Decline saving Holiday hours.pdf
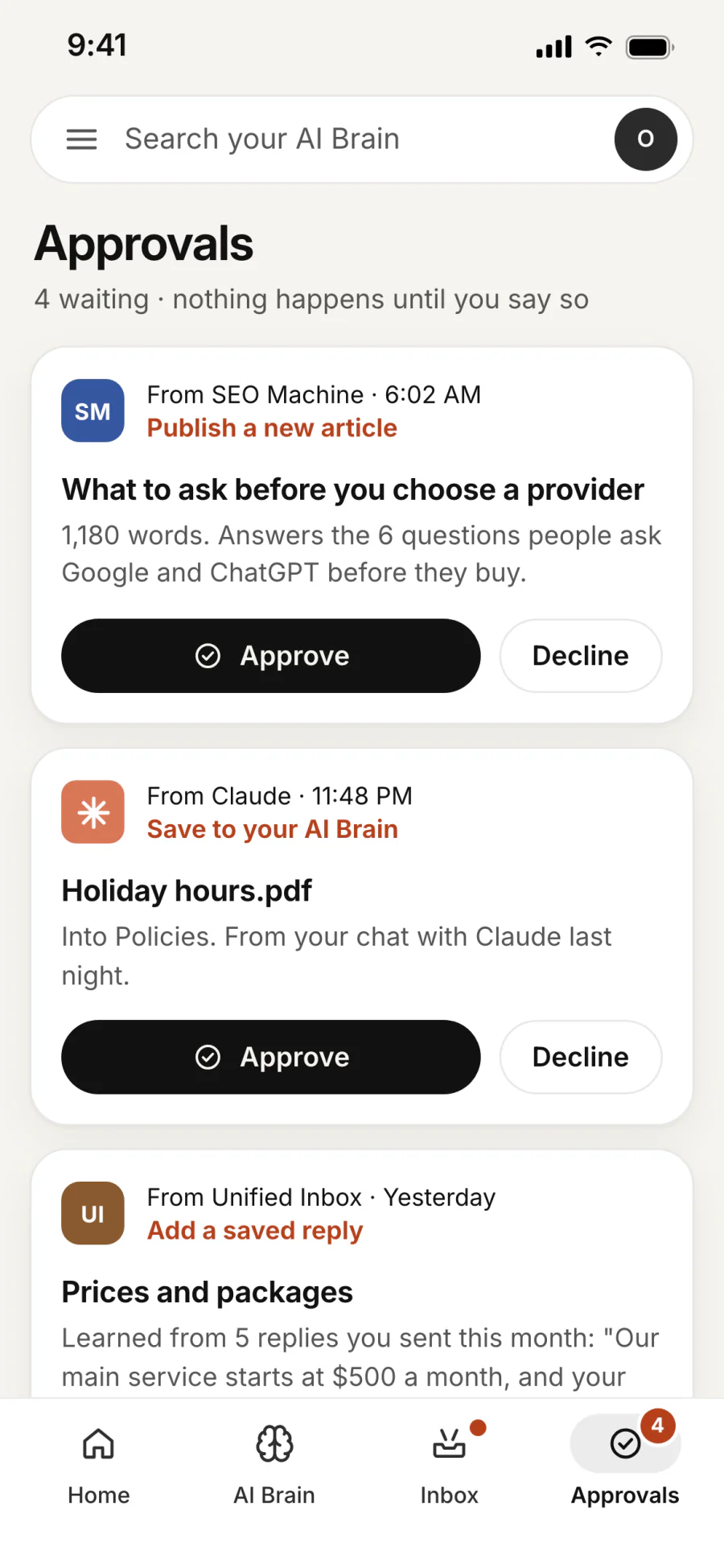Viewport: 724px width, 1568px height. [581, 1057]
